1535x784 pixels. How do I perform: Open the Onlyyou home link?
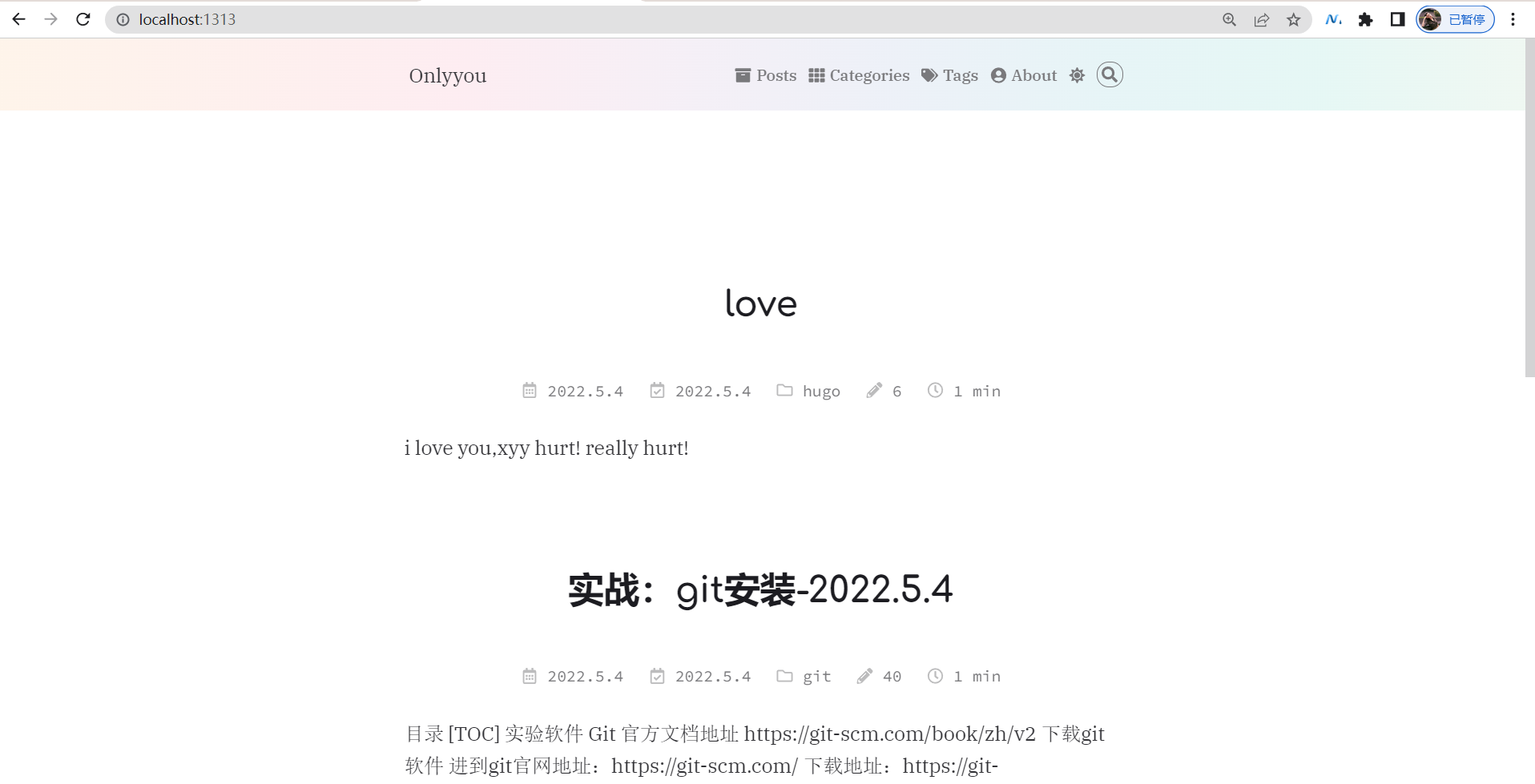(x=447, y=75)
